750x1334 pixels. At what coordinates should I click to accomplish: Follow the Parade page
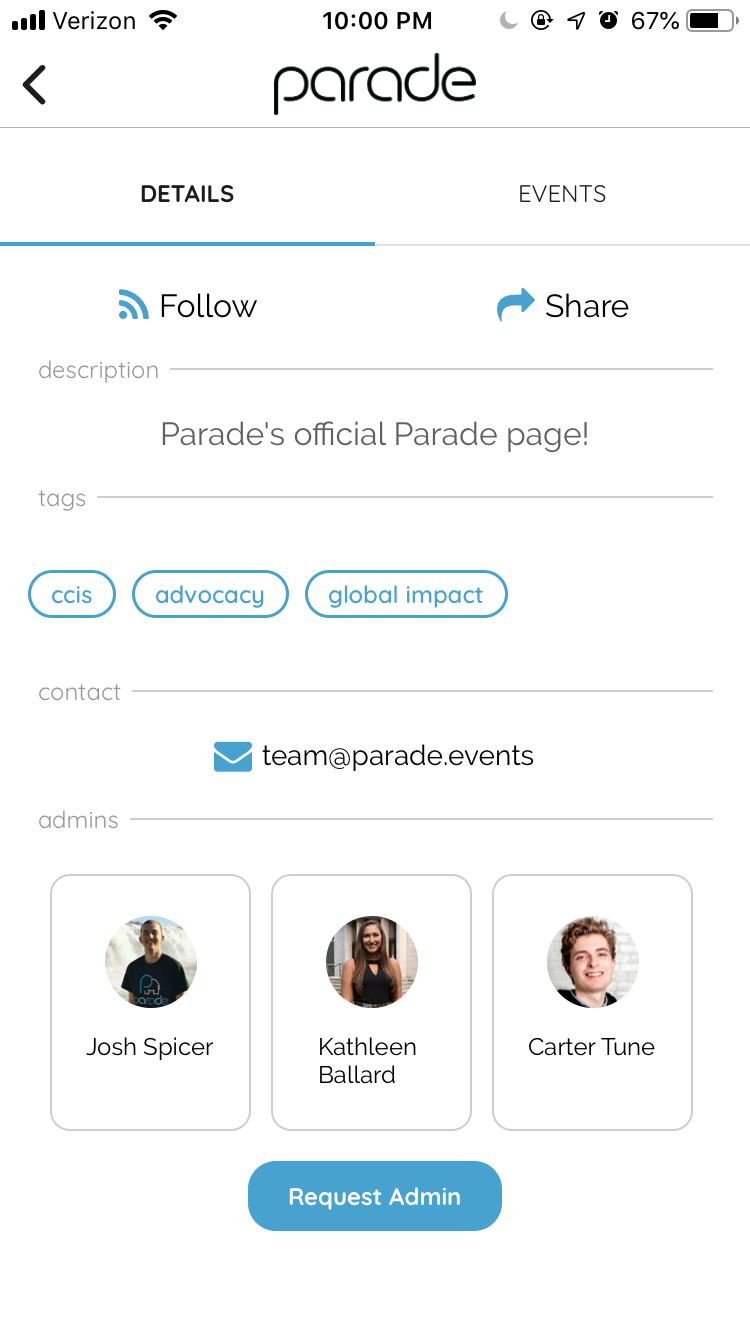187,306
